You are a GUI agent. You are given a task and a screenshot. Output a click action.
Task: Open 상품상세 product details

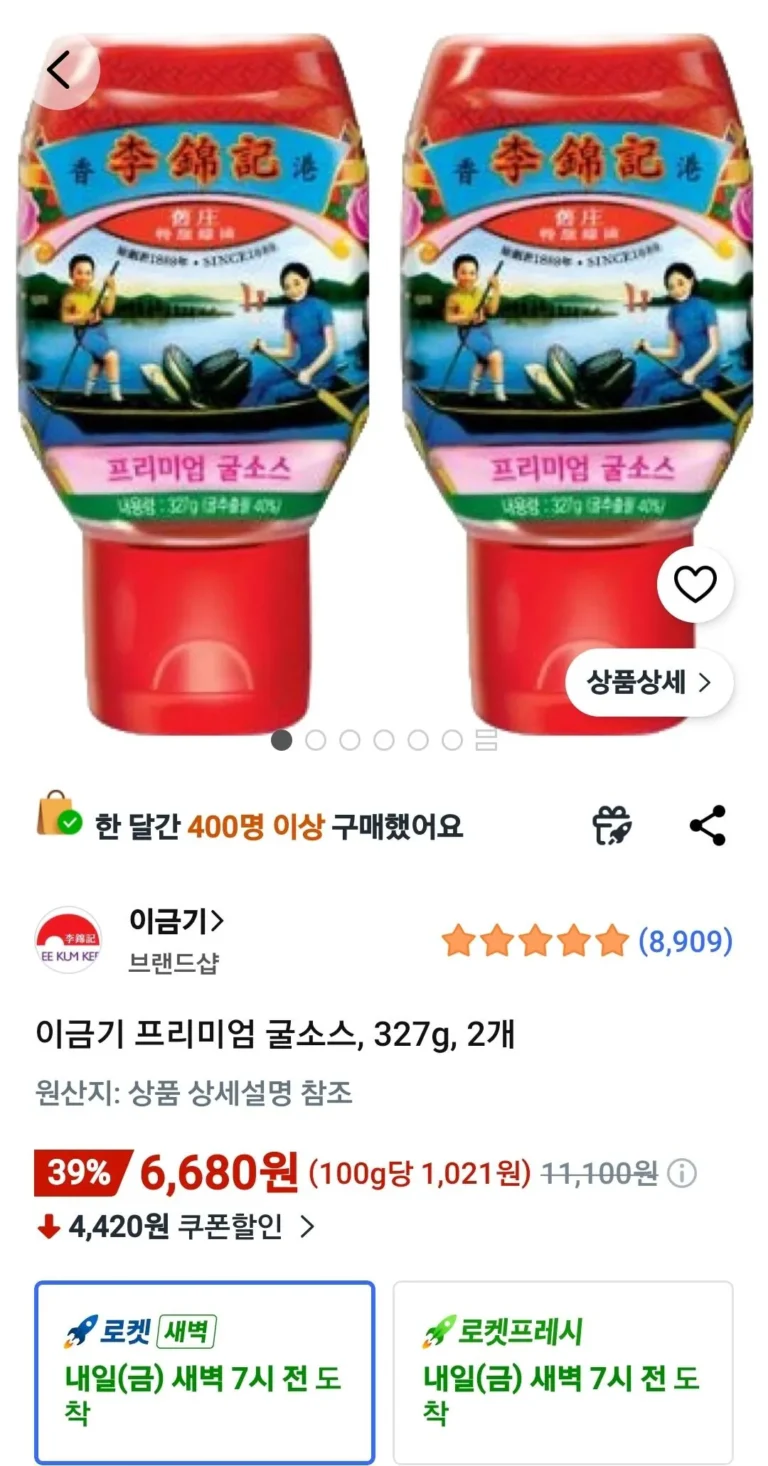649,683
